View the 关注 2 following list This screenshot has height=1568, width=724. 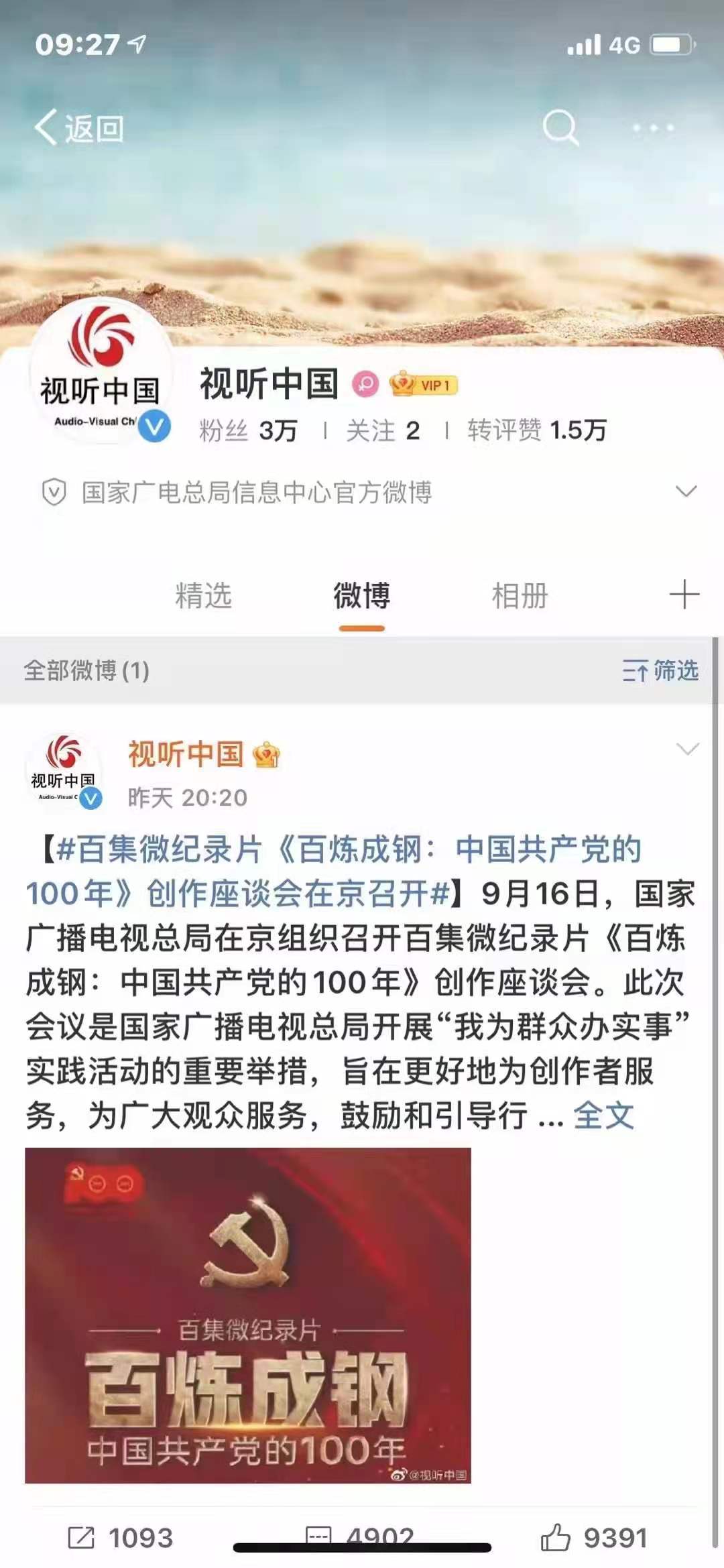383,430
